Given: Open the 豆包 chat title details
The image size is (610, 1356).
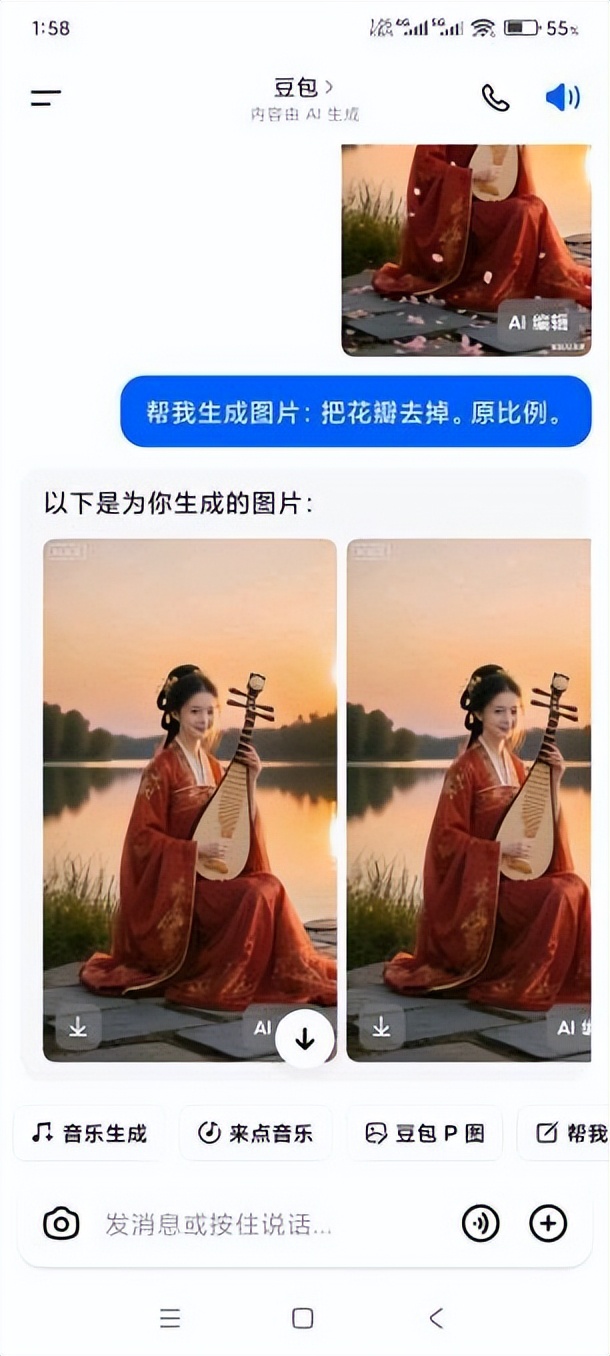Looking at the screenshot, I should [303, 88].
